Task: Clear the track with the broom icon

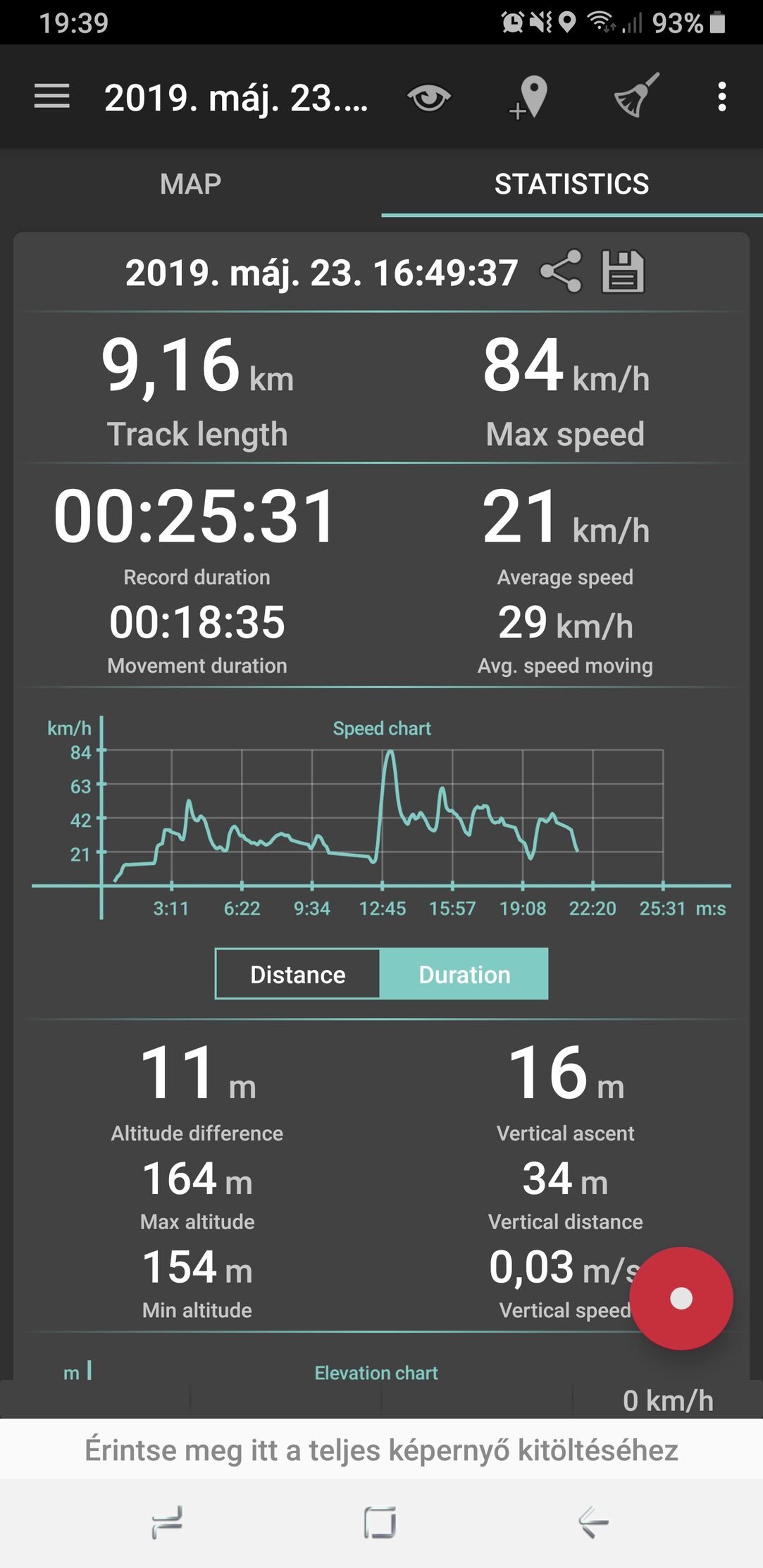Action: [636, 96]
